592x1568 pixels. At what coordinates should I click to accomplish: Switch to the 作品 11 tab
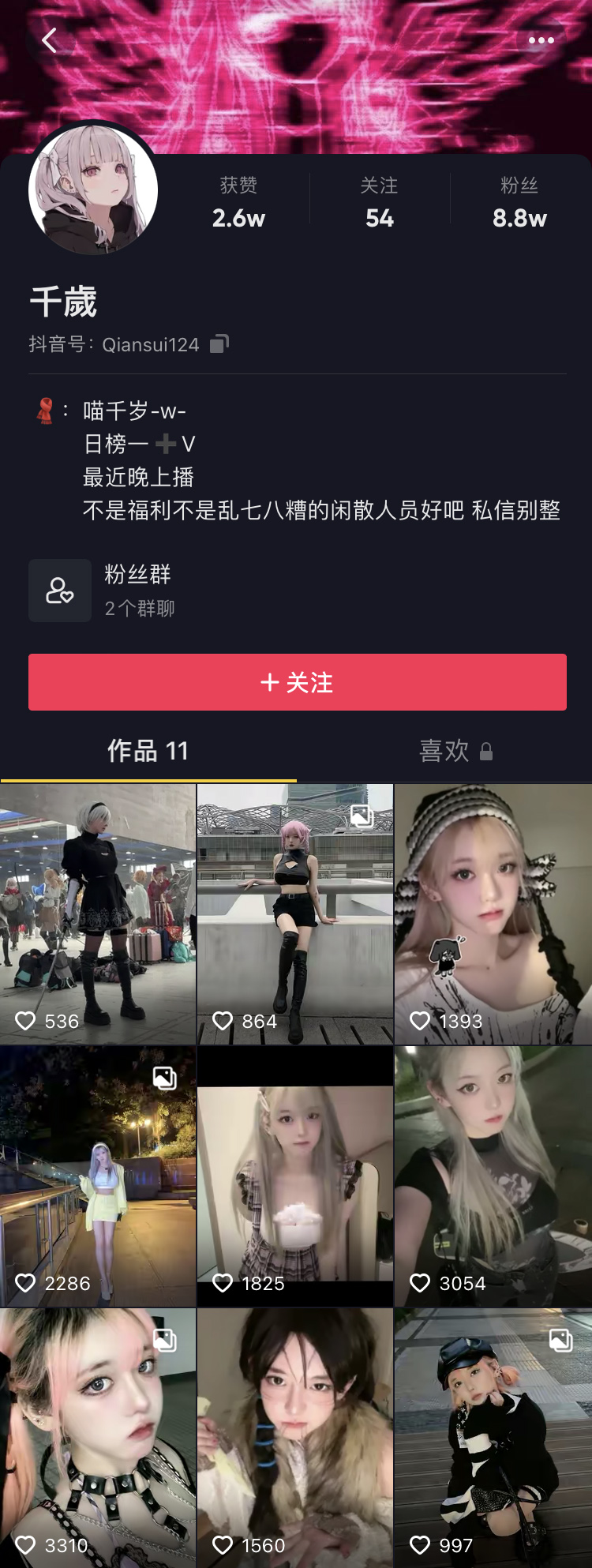[x=148, y=751]
